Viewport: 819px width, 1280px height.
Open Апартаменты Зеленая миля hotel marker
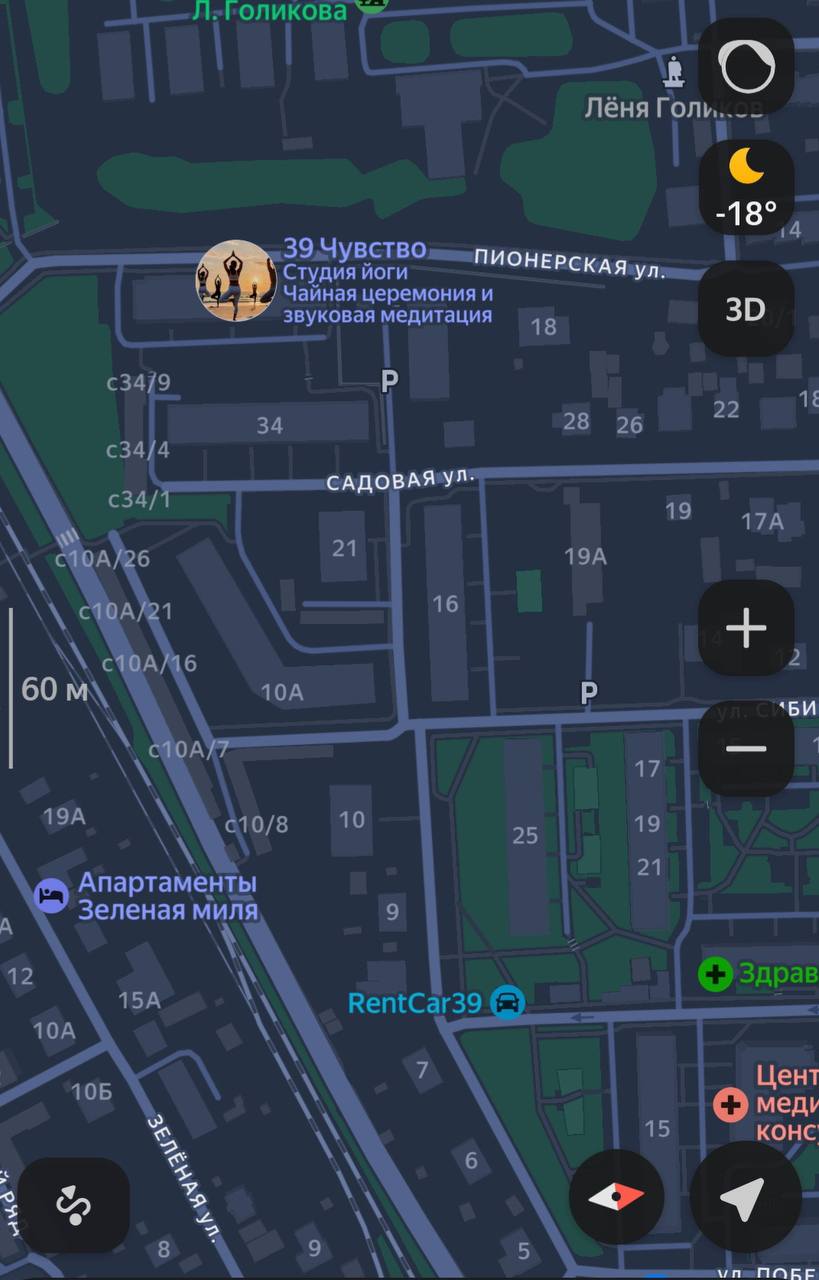pos(51,896)
